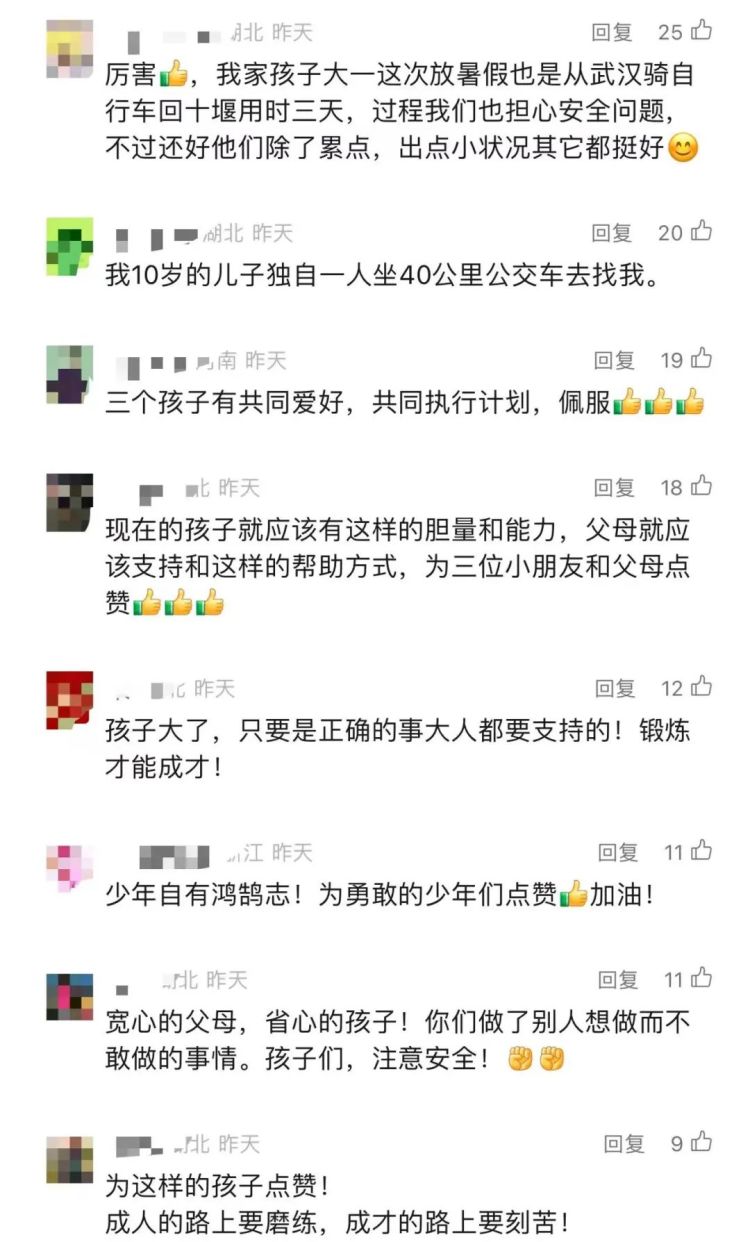Like the comment about cycling from Wuhan to Shiyan

[x=701, y=31]
